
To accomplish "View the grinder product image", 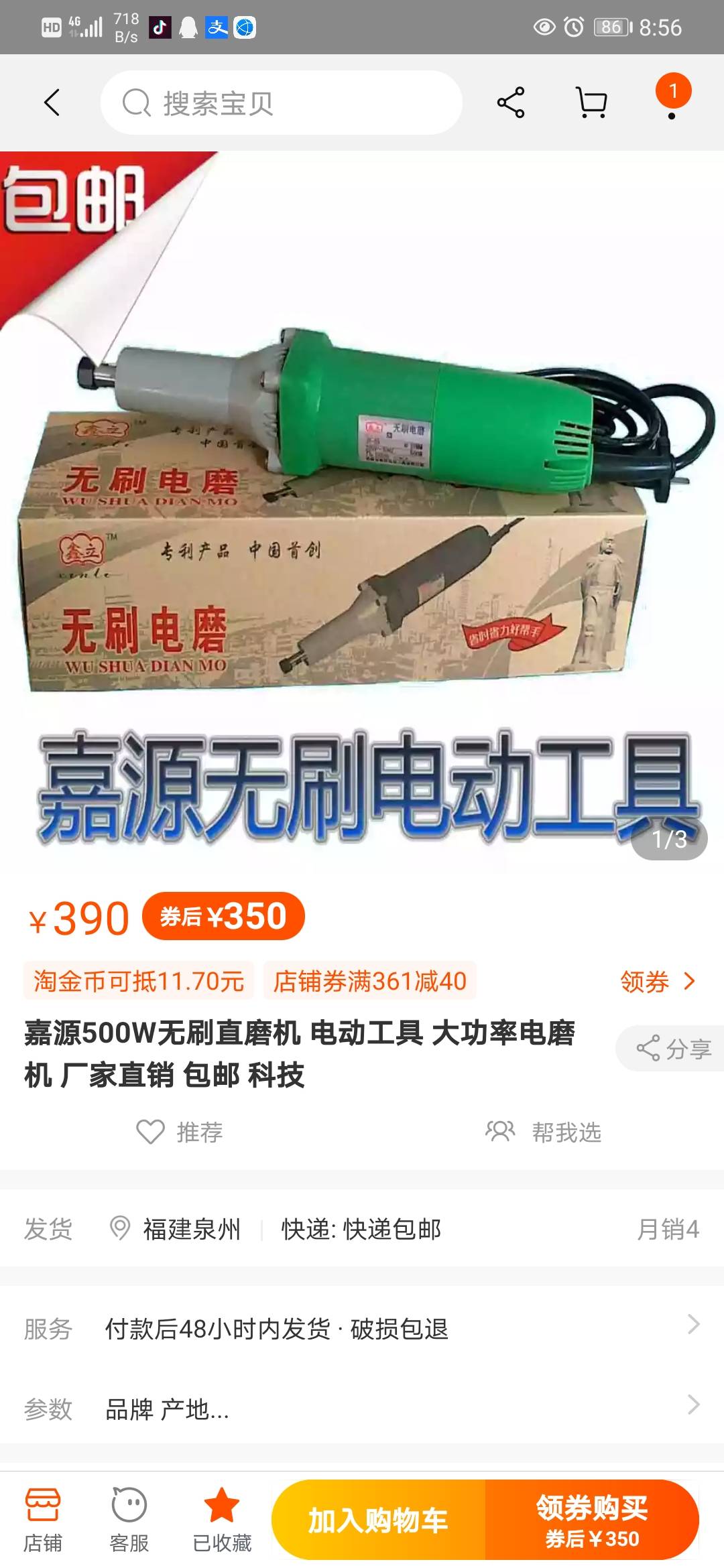I will (x=362, y=509).
